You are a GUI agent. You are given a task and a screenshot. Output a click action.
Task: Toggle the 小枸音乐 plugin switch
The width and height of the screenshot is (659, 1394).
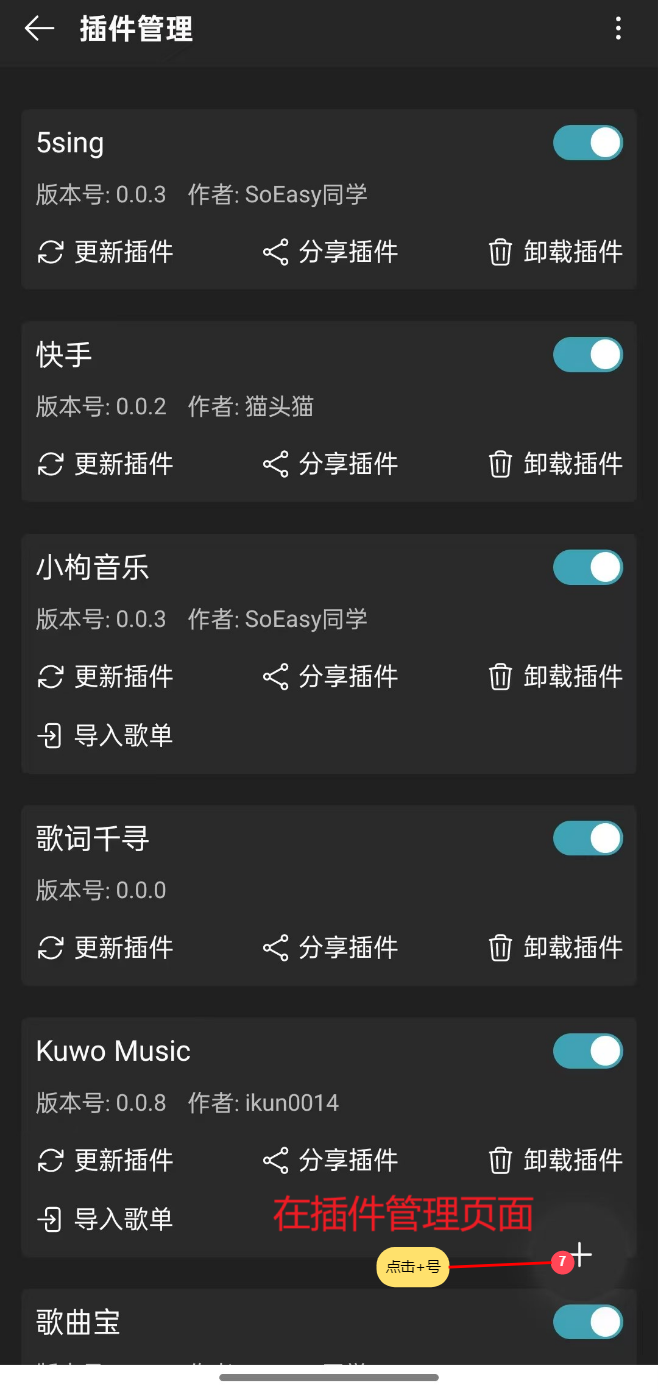coord(588,568)
